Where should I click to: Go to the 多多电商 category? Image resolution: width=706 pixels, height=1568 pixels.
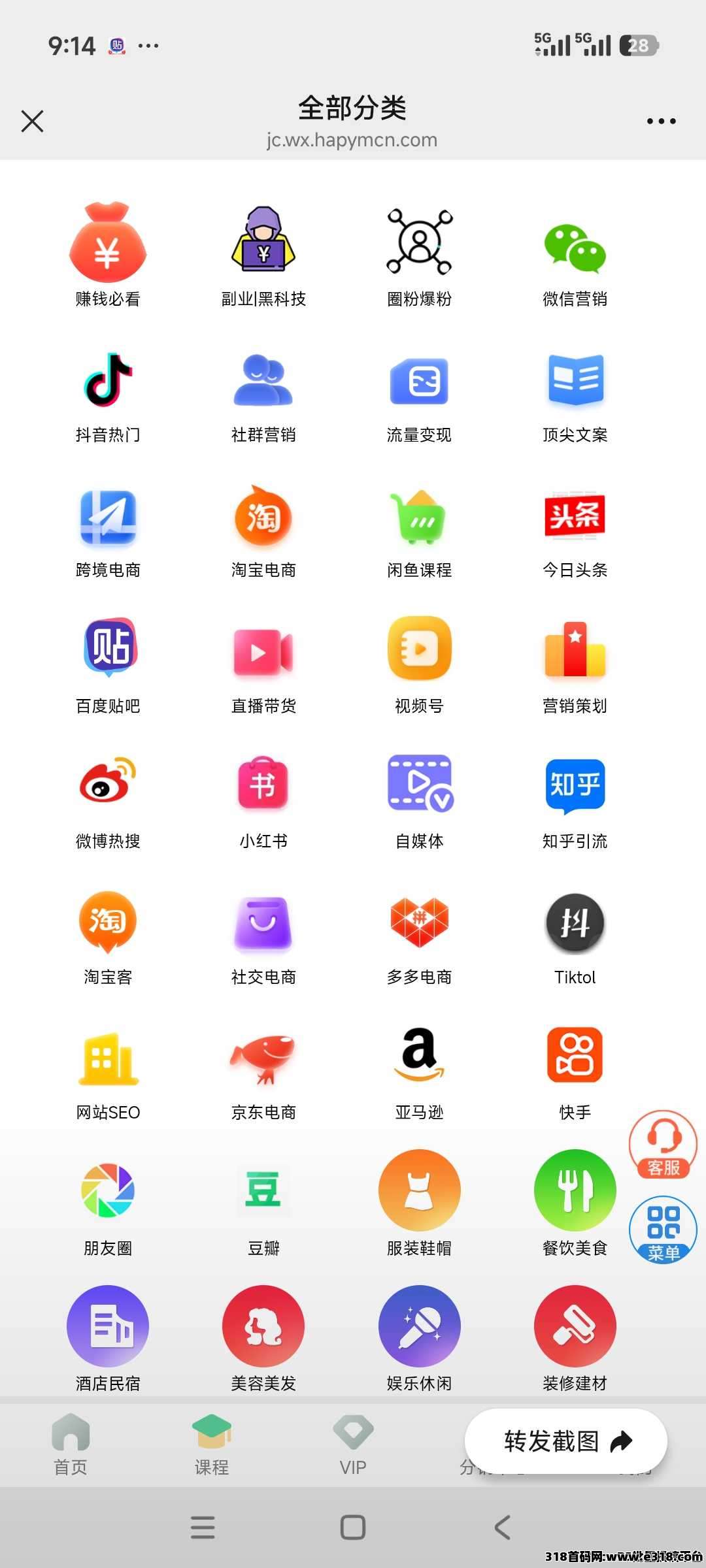tap(419, 934)
